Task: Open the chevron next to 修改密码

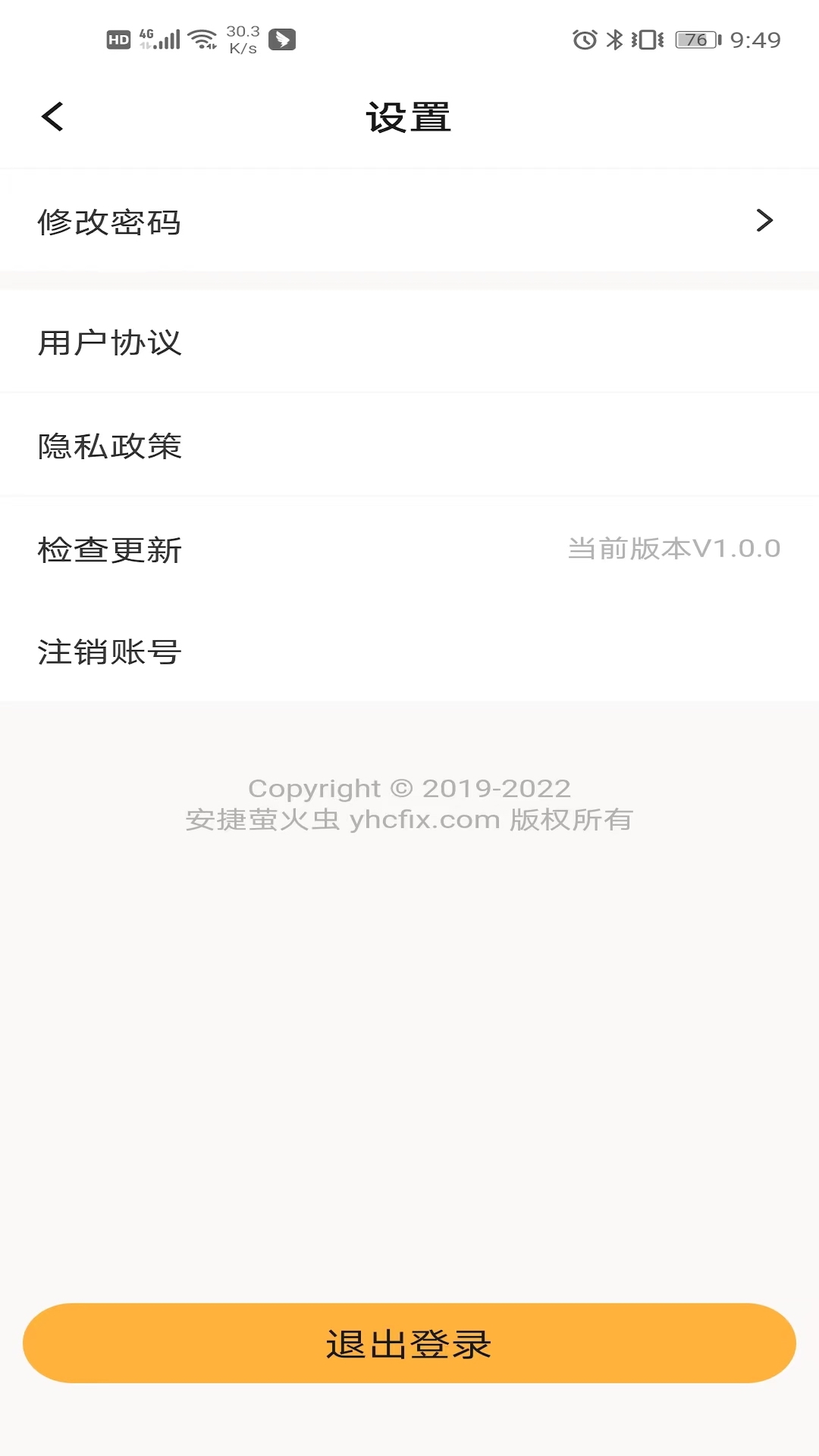Action: (765, 221)
